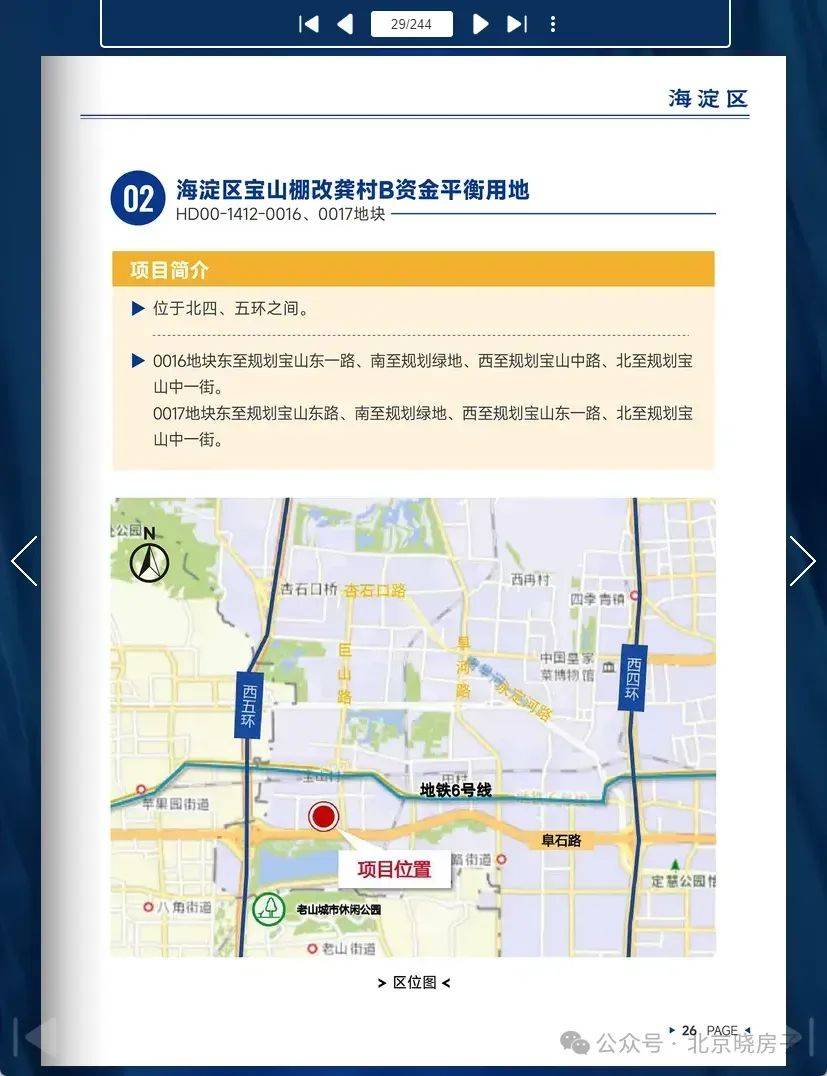Jump to the first page from top toolbar

pyautogui.click(x=309, y=24)
